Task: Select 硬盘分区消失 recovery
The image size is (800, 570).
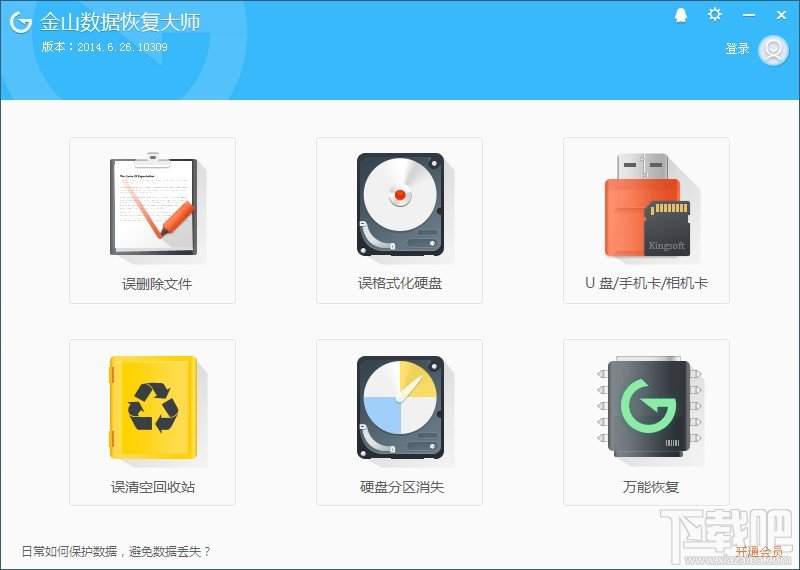Action: 399,422
